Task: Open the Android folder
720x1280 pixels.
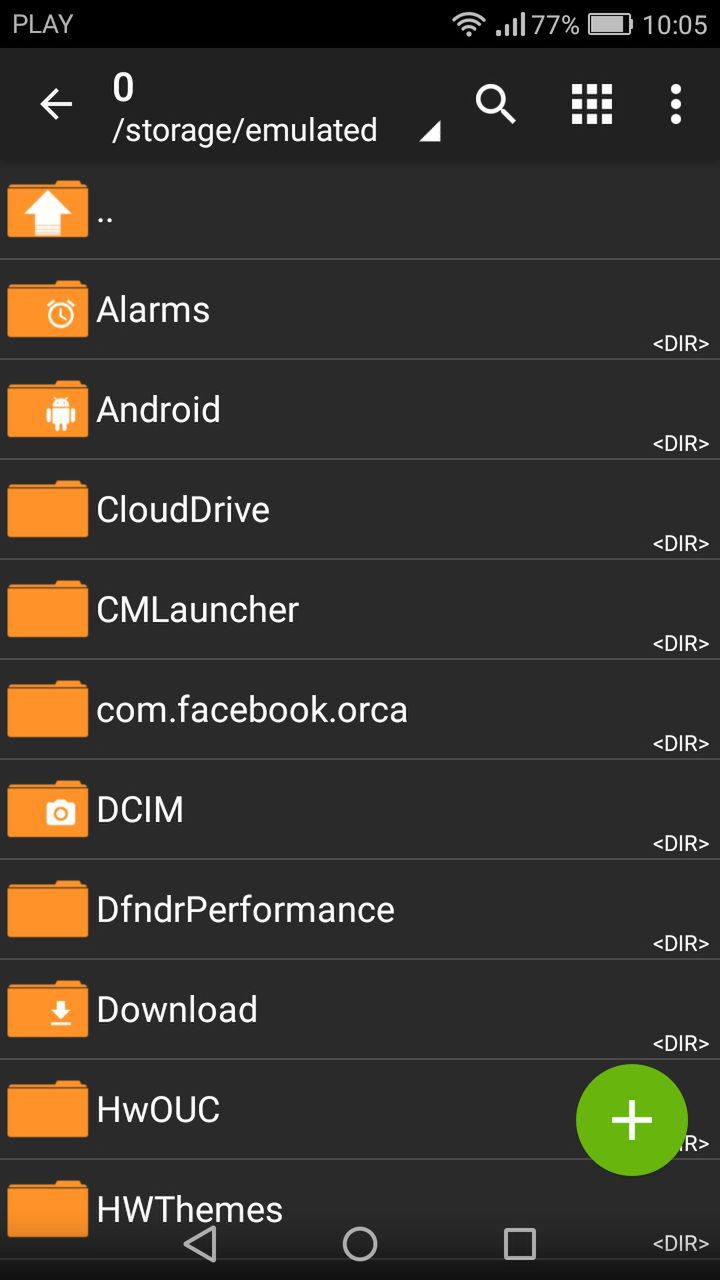Action: 360,410
